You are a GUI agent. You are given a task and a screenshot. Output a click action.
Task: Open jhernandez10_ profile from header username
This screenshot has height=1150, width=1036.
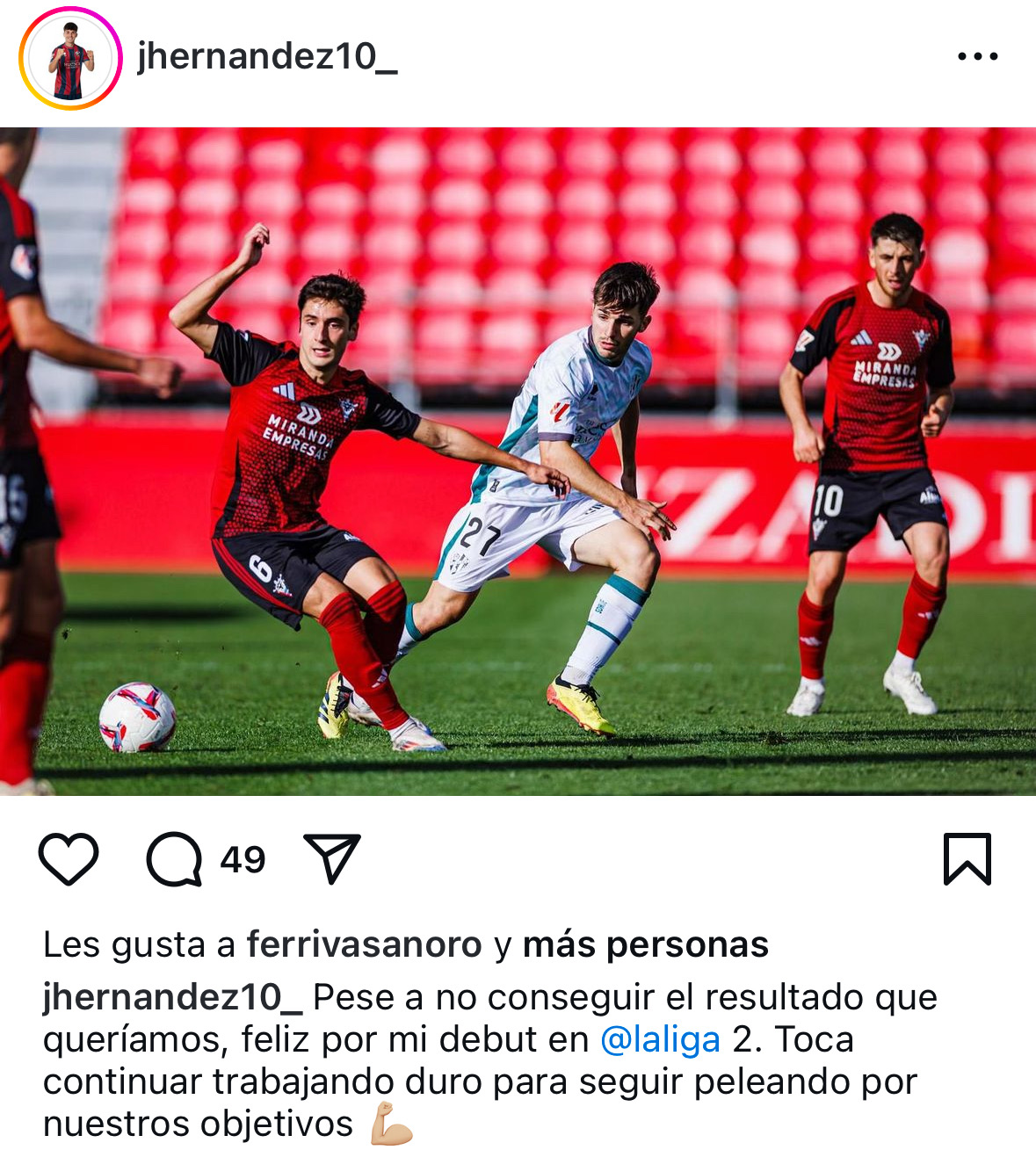267,58
